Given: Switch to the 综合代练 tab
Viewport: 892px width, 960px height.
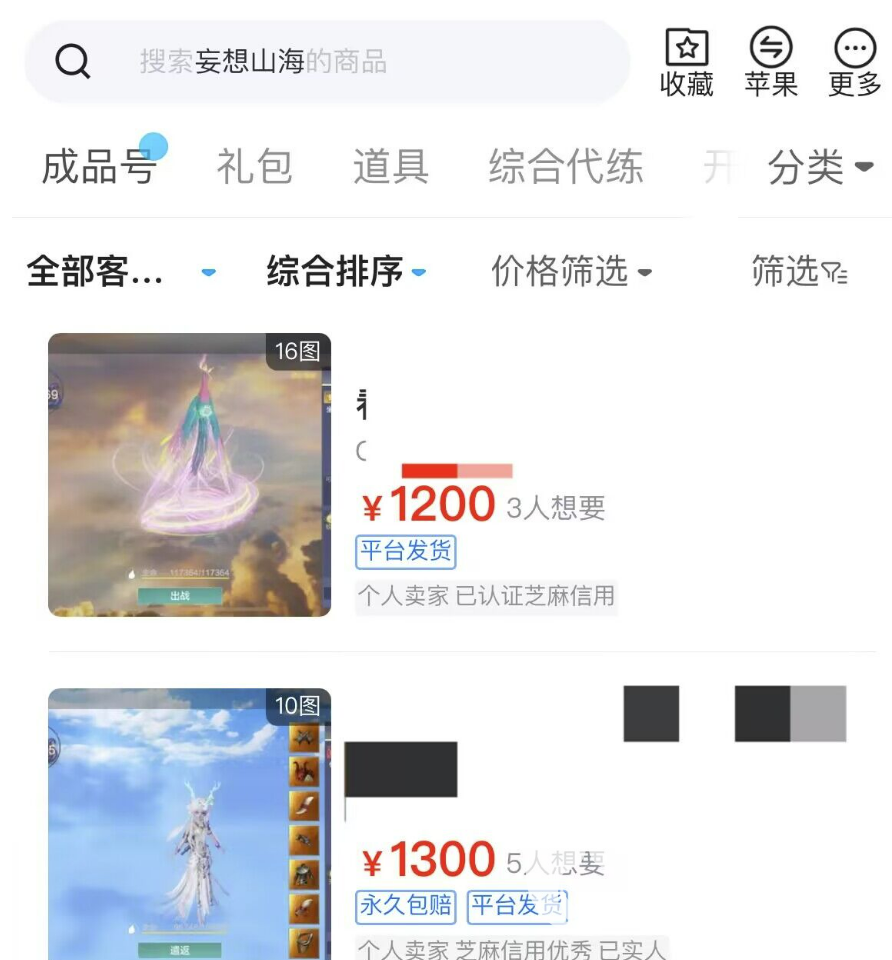Looking at the screenshot, I should pos(565,167).
